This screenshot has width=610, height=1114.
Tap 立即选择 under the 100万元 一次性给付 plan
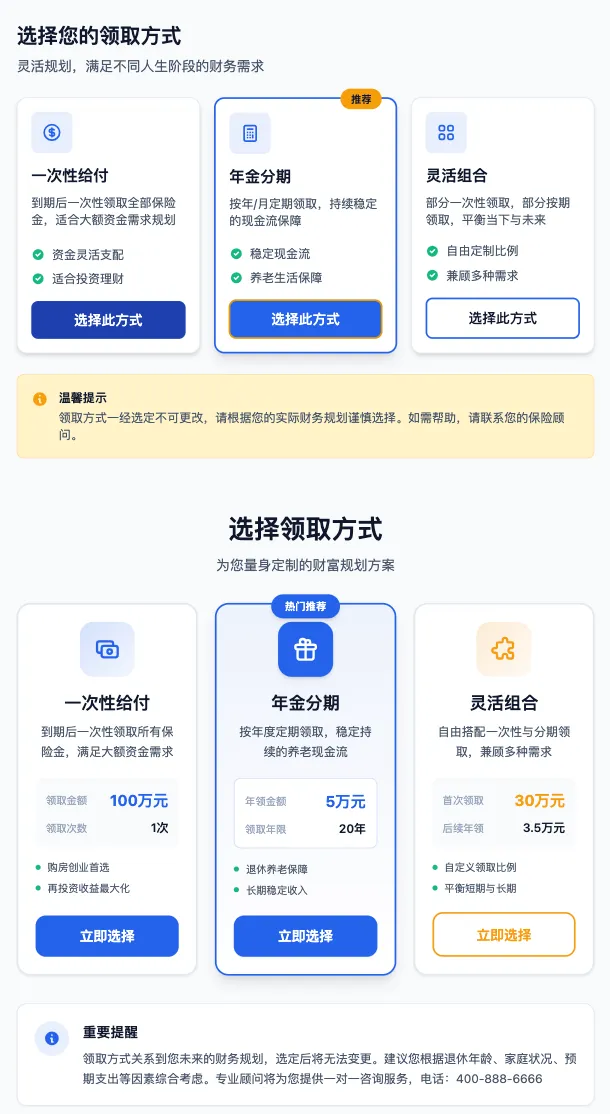107,936
